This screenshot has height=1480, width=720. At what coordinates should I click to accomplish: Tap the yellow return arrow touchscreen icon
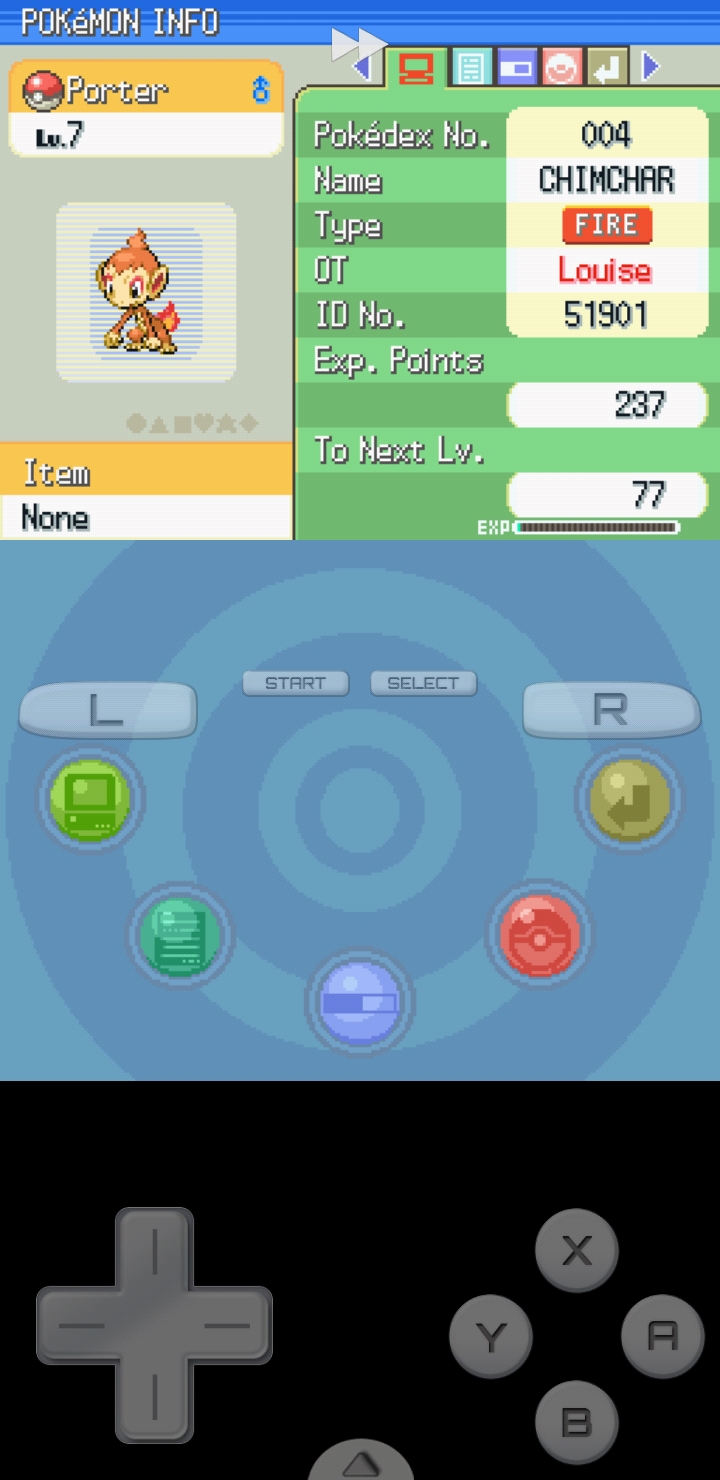(629, 799)
